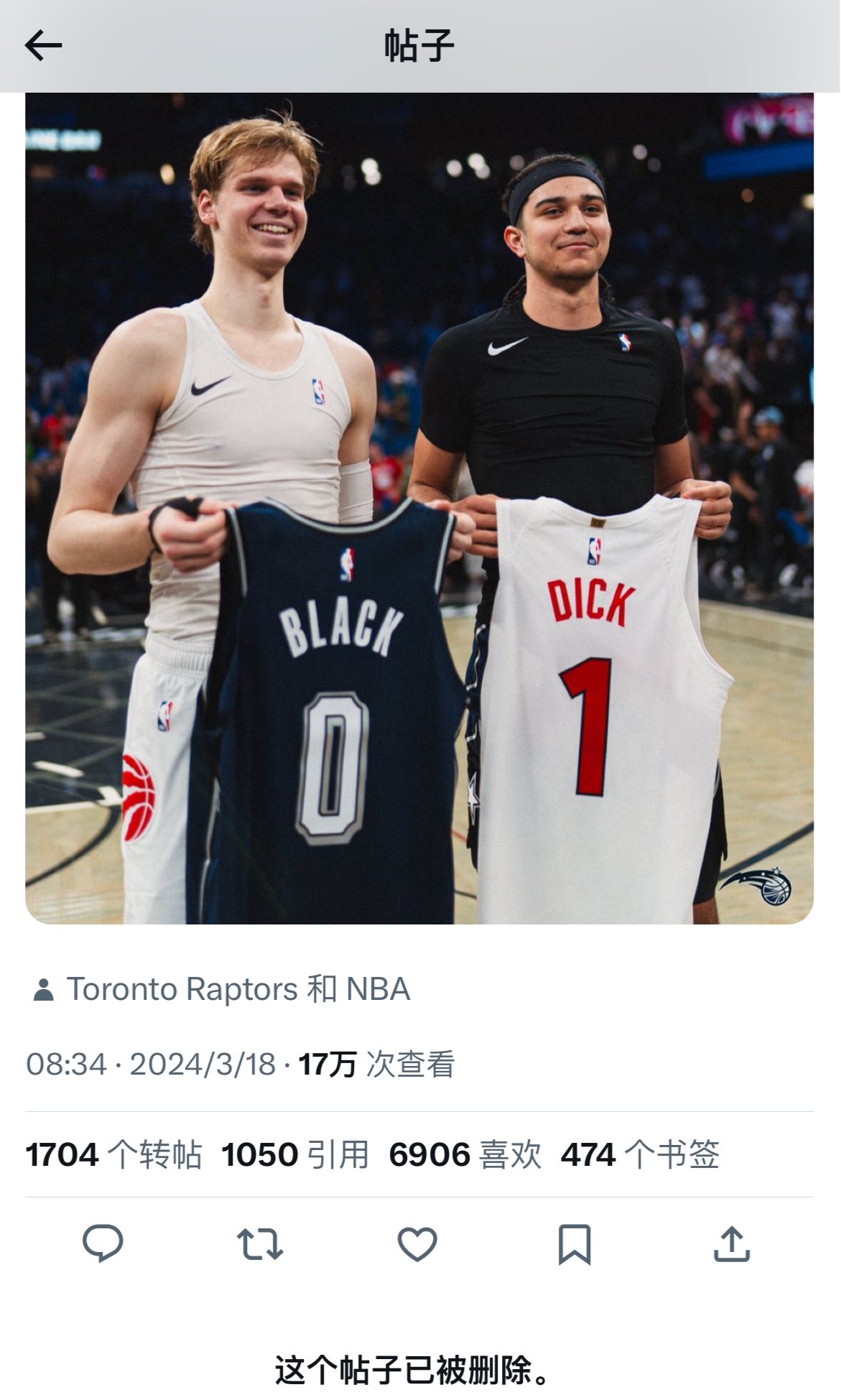841x1400 pixels.
Task: View the 1704 reposts list
Action: tap(113, 1155)
